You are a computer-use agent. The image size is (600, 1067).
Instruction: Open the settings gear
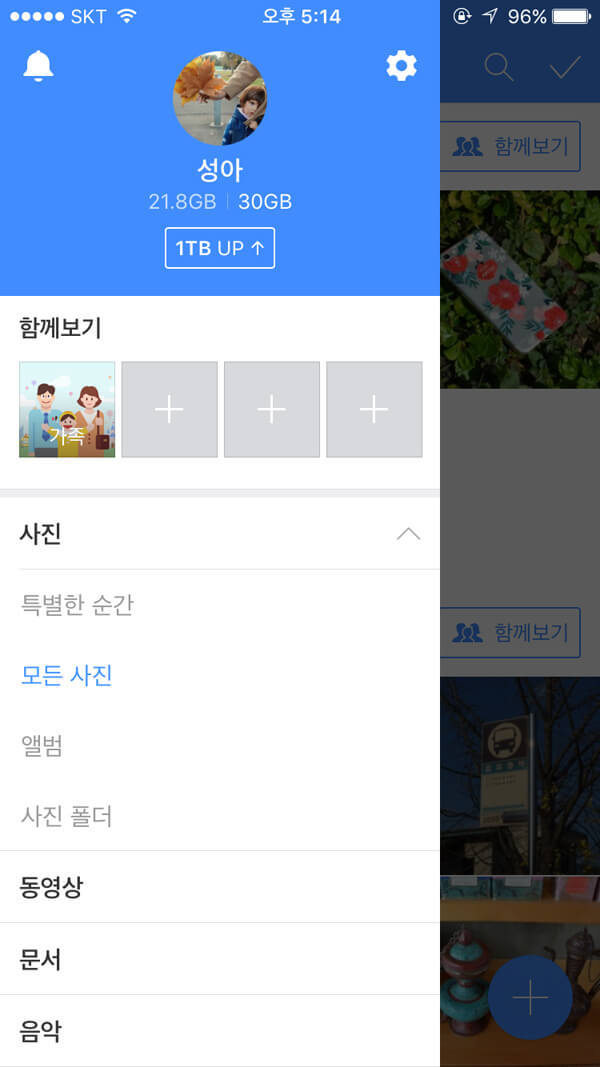pos(401,66)
